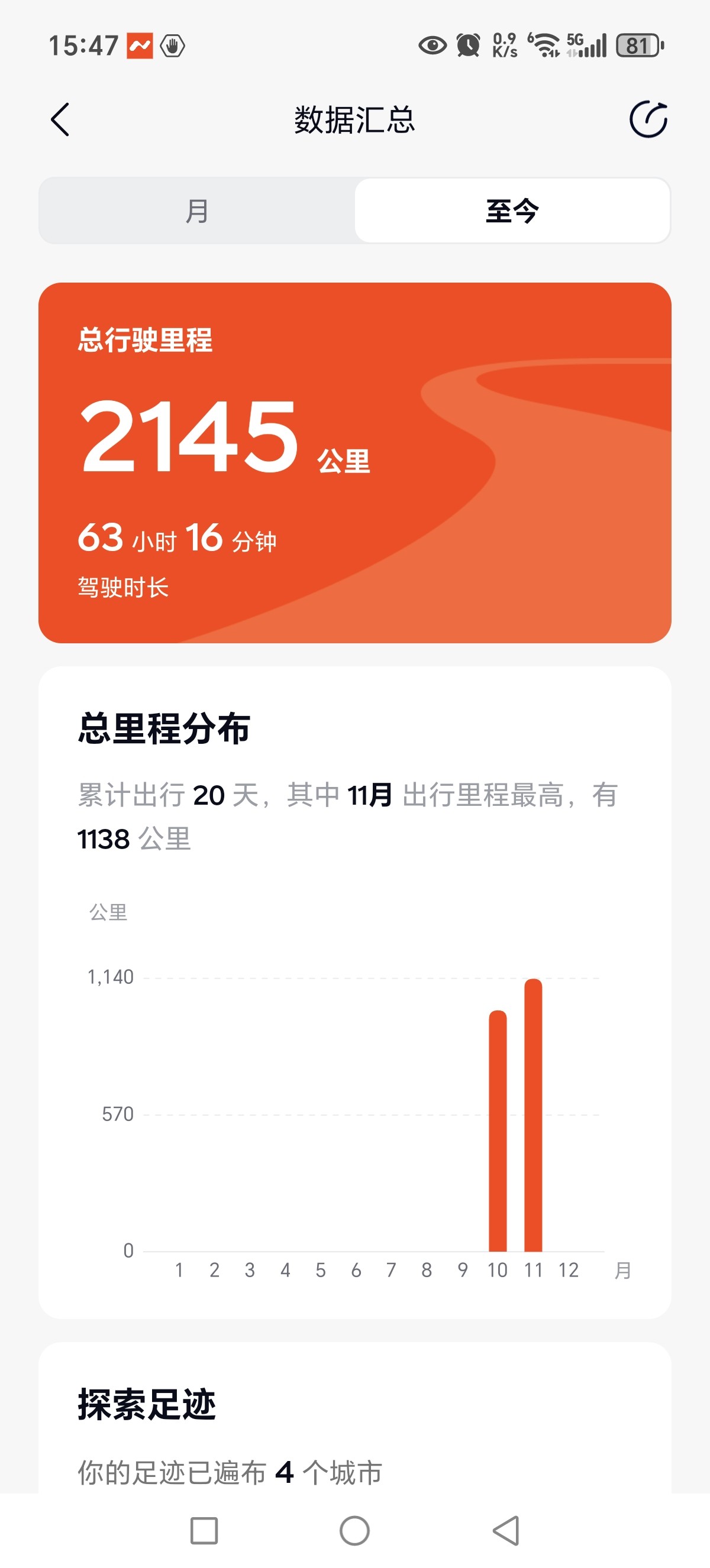Viewport: 710px width, 1568px height.
Task: Tap the month 11 bar in chart
Action: (533, 1114)
